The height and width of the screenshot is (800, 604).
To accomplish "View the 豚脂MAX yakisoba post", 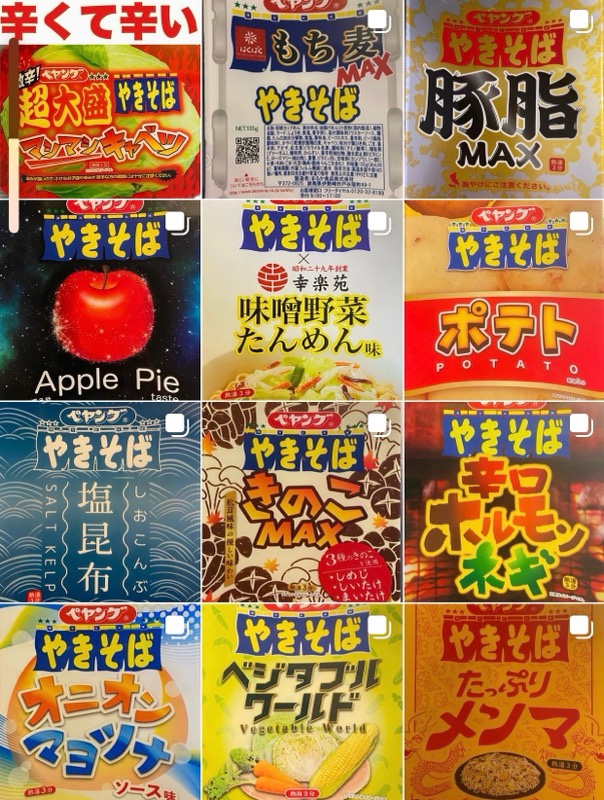I will point(504,100).
